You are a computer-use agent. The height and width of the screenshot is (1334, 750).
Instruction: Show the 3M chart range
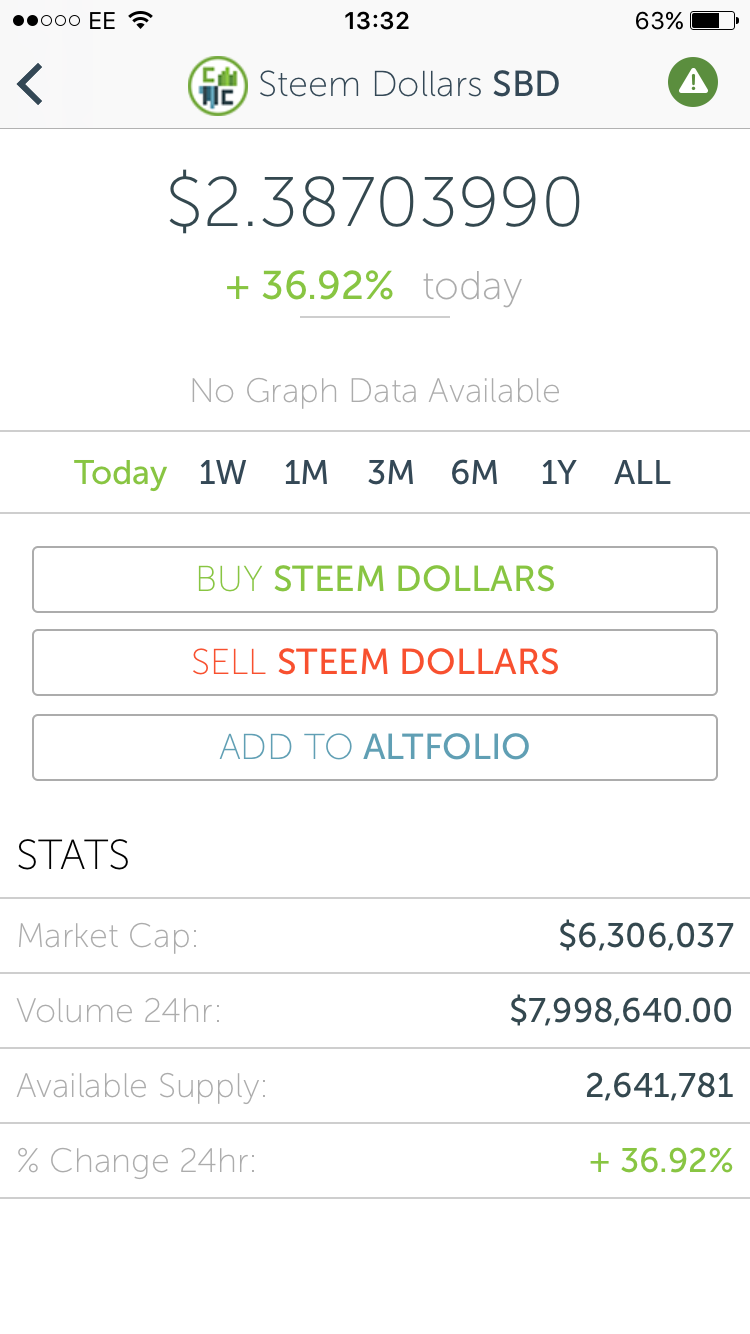(390, 473)
